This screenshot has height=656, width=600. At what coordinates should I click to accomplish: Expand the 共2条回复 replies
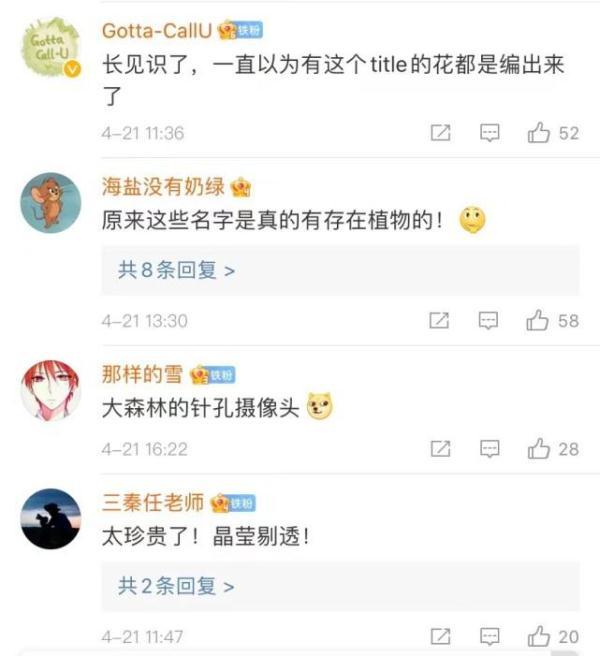coord(177,586)
